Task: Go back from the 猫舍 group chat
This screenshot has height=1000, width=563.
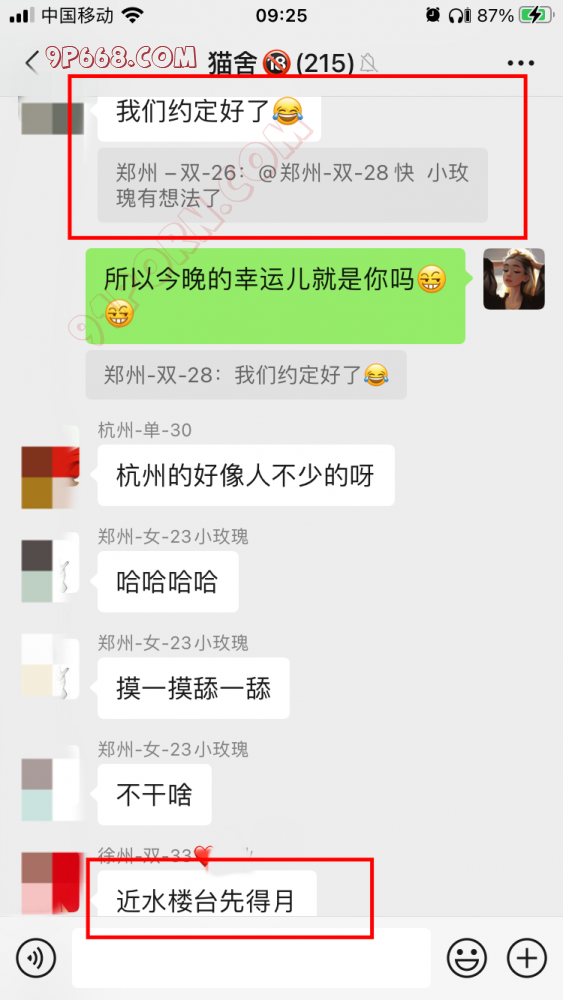Action: tap(32, 62)
